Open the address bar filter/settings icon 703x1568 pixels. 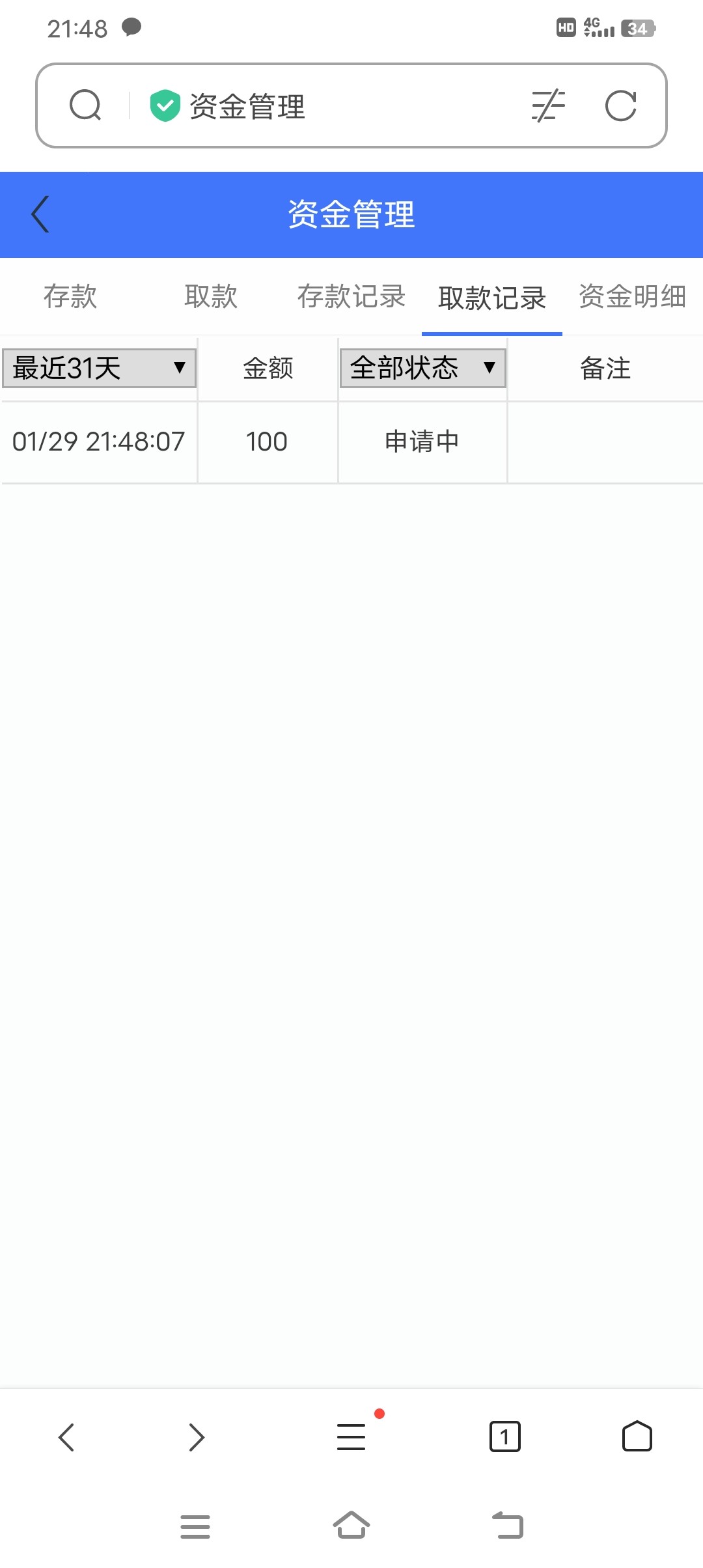549,105
